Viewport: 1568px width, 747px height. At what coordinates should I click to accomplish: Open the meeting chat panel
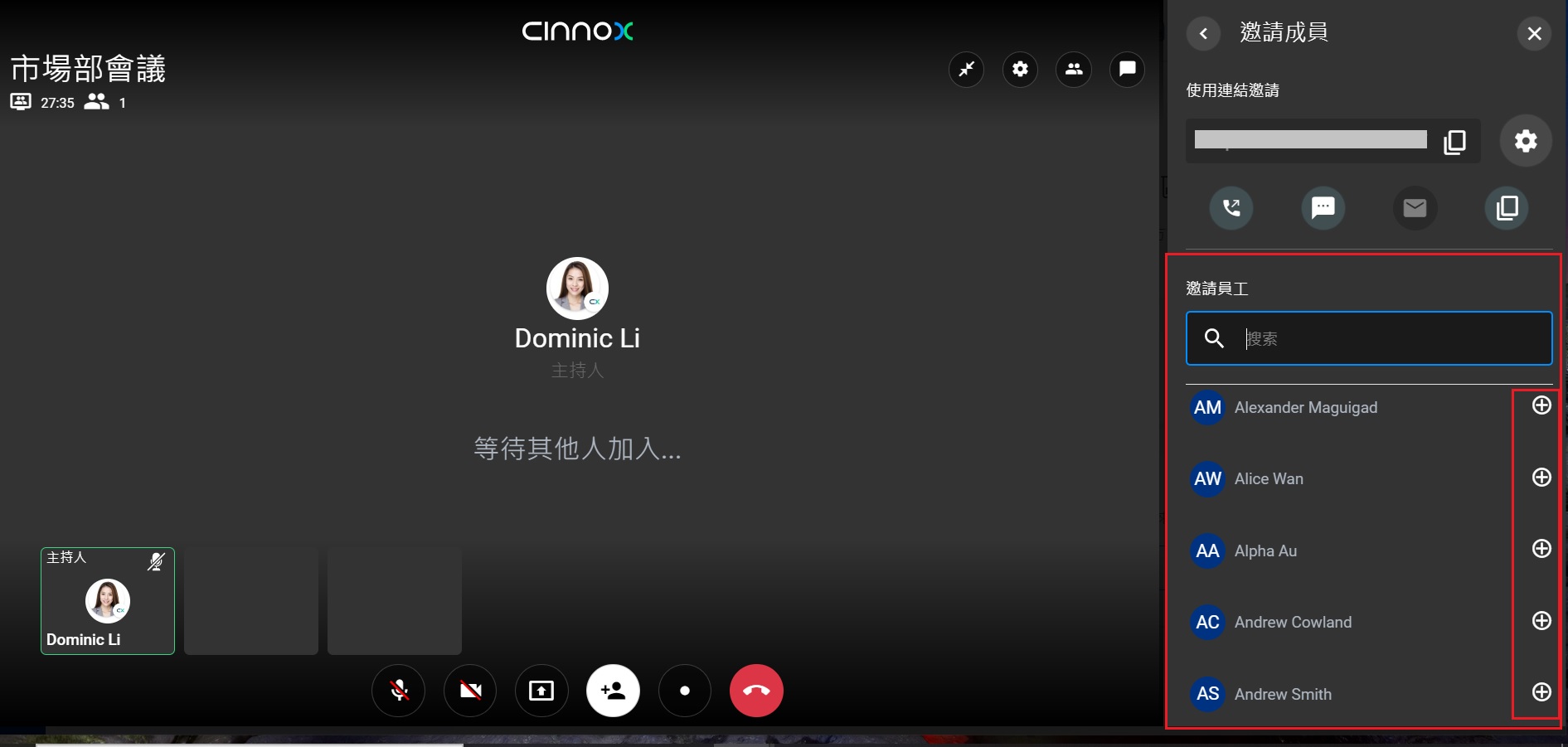tap(1127, 69)
